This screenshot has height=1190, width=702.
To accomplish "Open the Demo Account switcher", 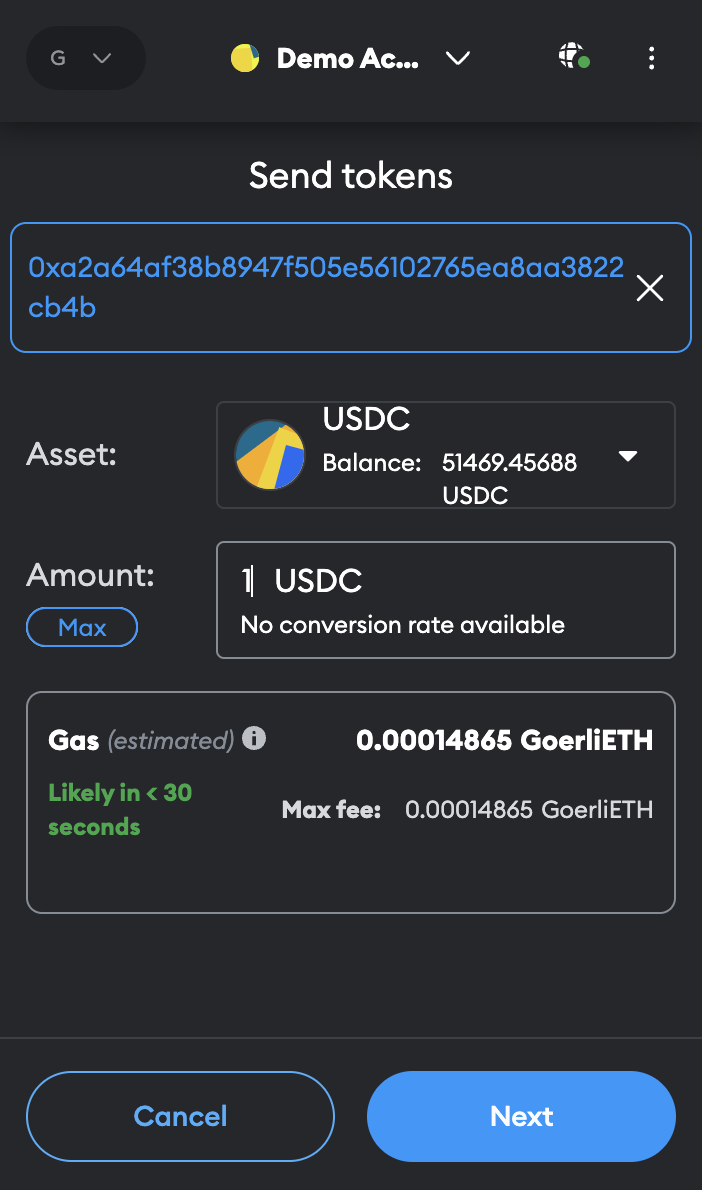I will coord(351,58).
